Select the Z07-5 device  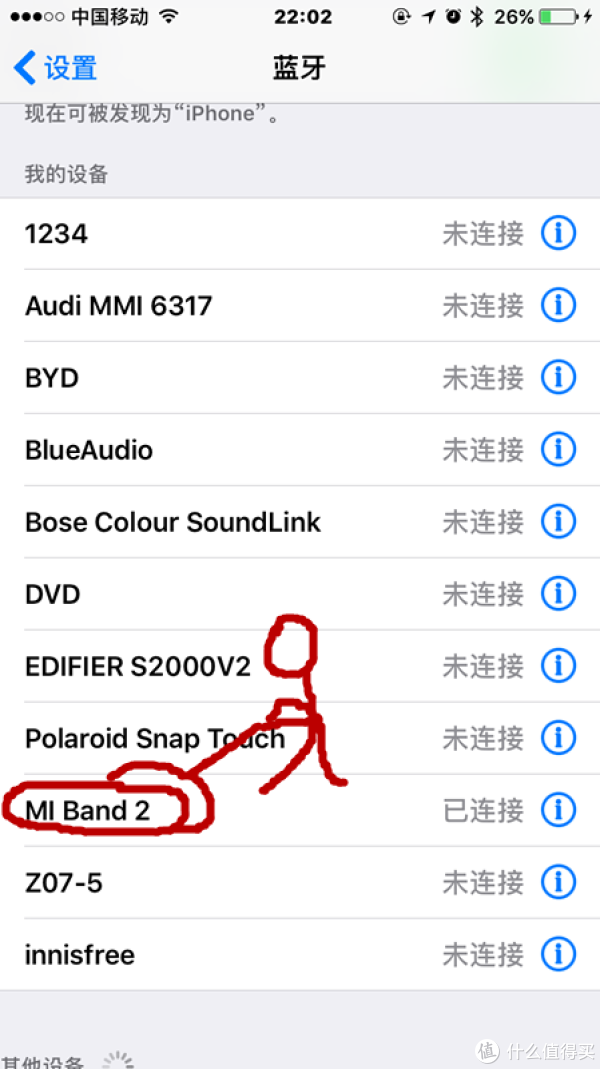[300, 883]
